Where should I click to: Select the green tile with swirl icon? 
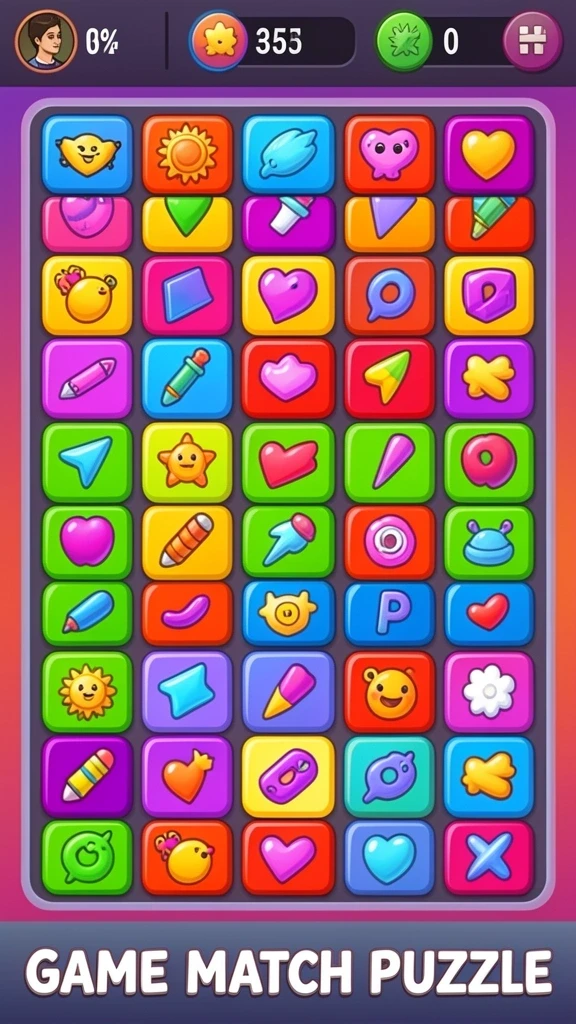(87, 857)
